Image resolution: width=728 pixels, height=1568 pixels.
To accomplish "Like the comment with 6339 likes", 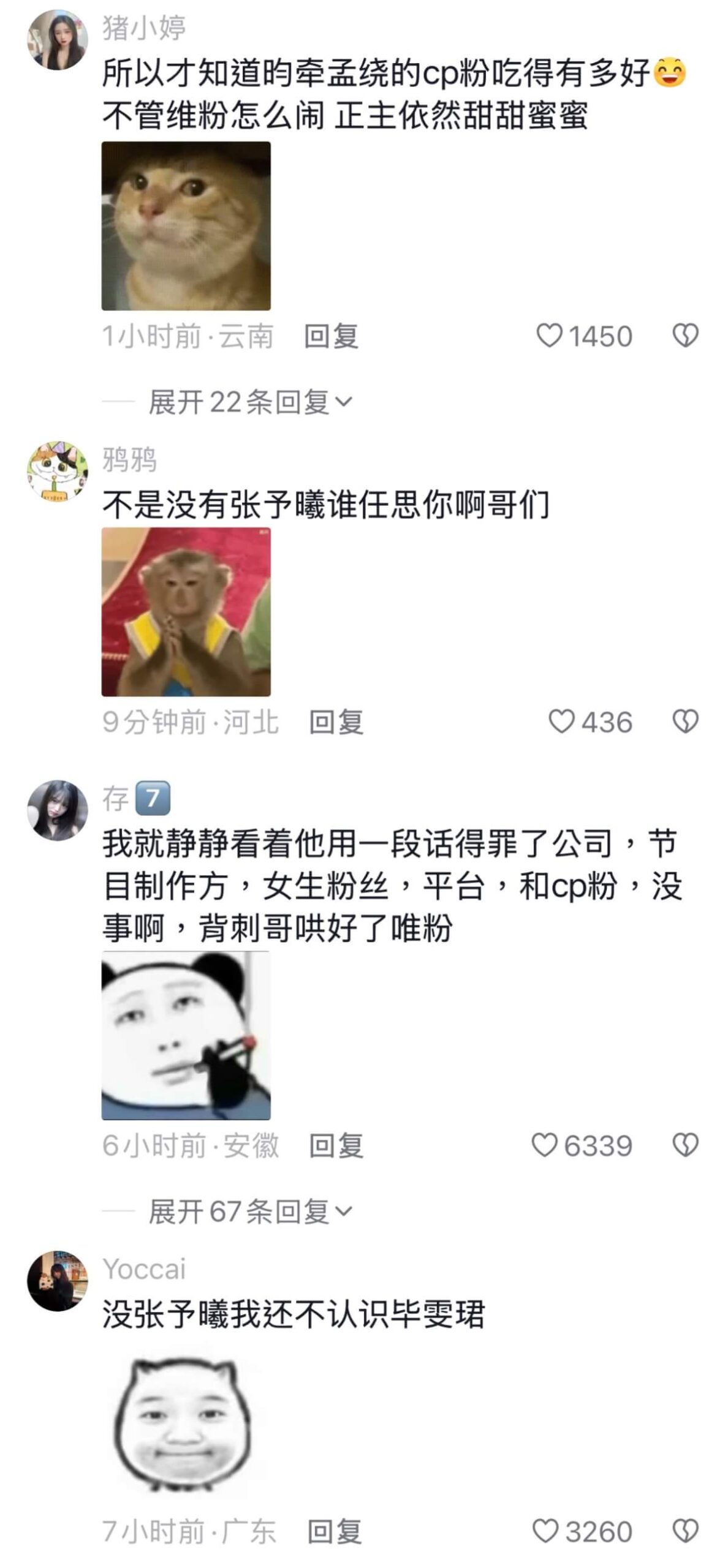I will (x=544, y=1145).
